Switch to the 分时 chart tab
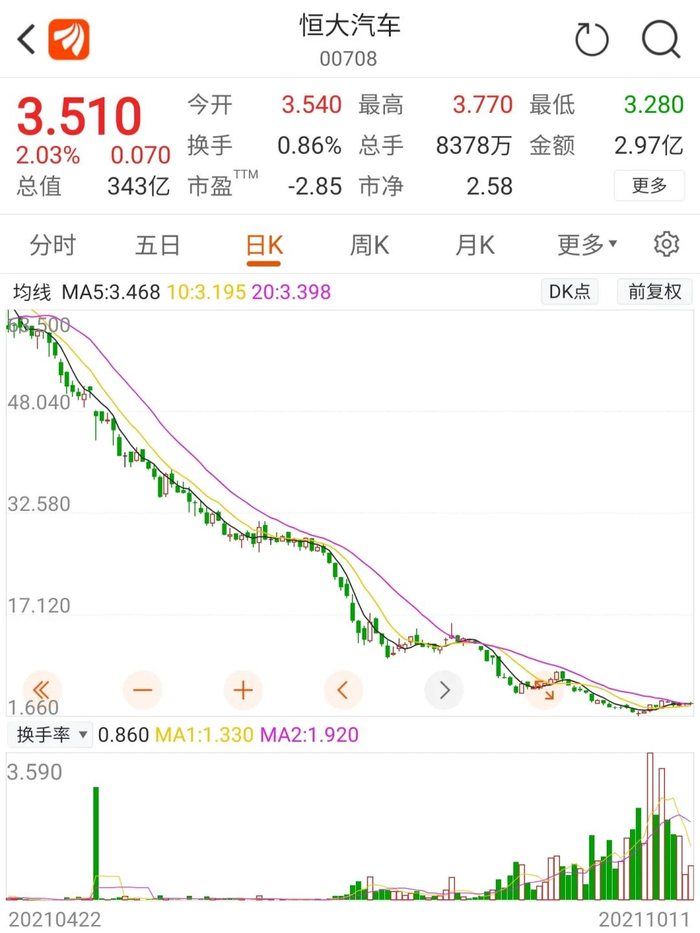 53,245
